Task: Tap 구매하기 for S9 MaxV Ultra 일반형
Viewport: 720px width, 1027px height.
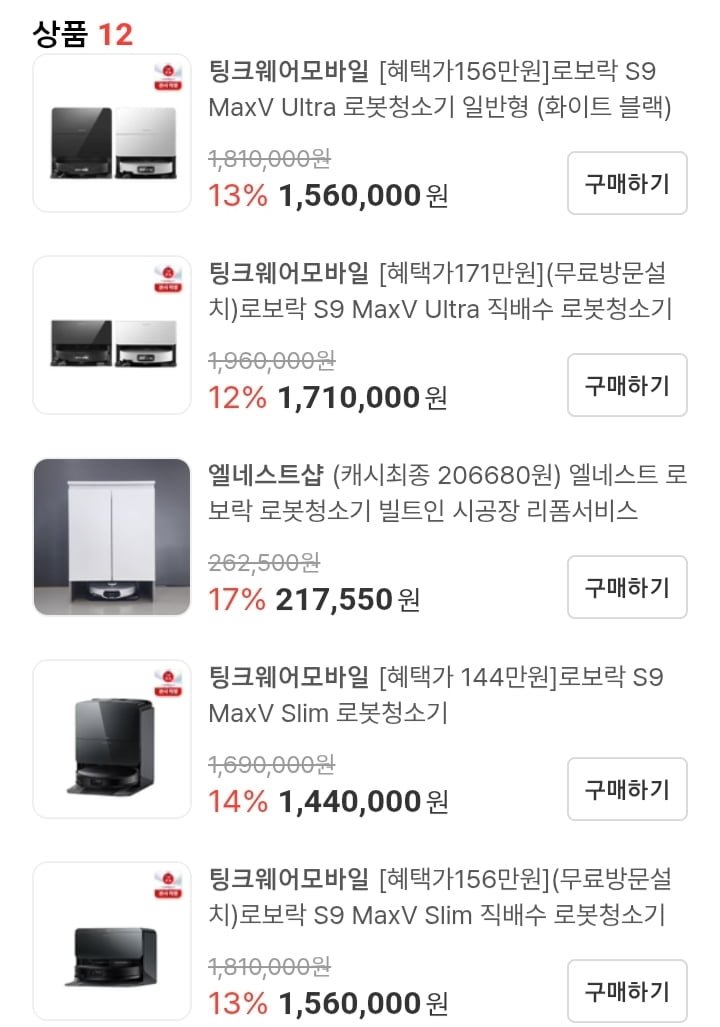Action: pos(627,183)
